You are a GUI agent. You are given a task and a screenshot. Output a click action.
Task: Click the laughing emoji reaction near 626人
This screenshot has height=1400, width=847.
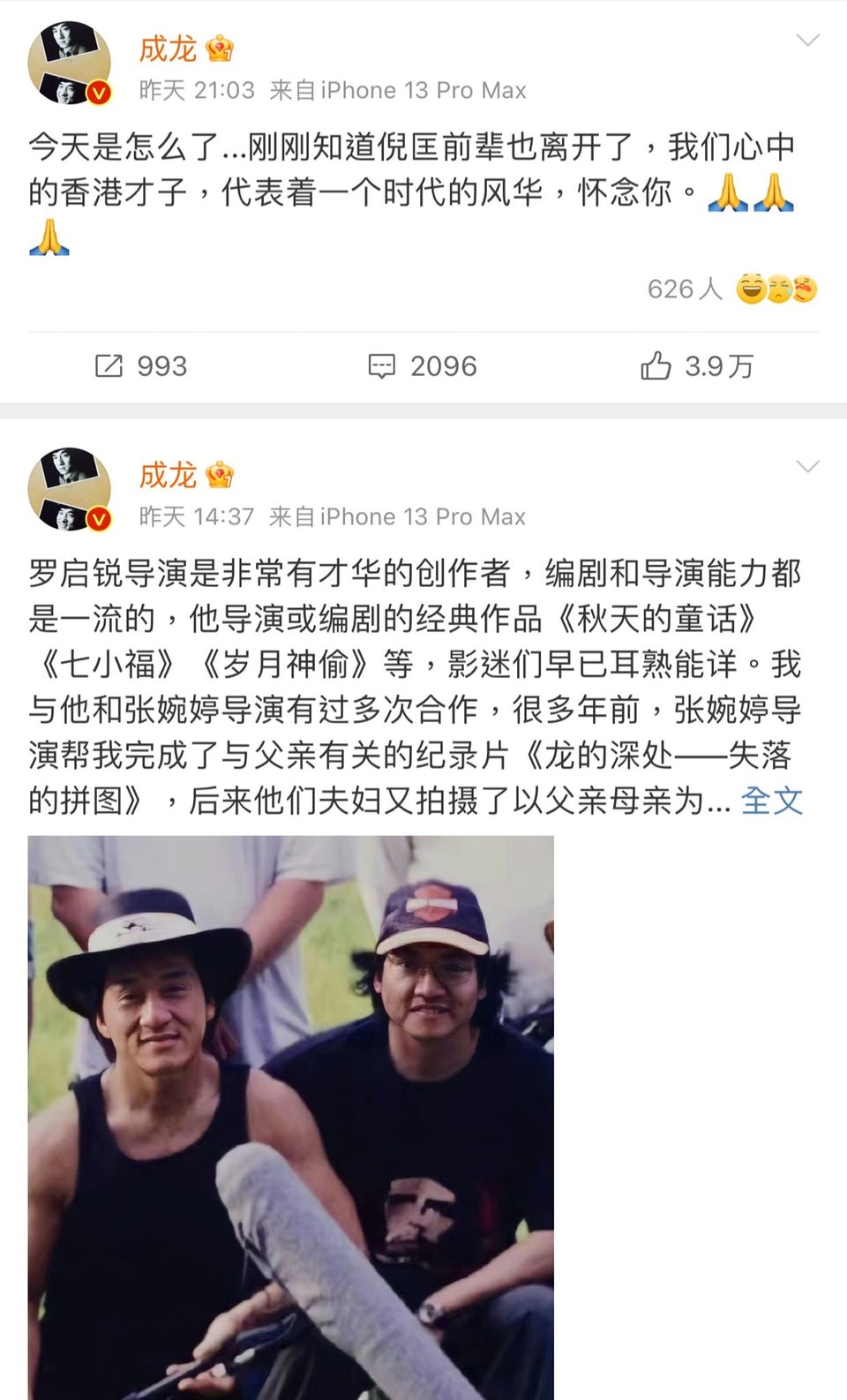[x=749, y=288]
